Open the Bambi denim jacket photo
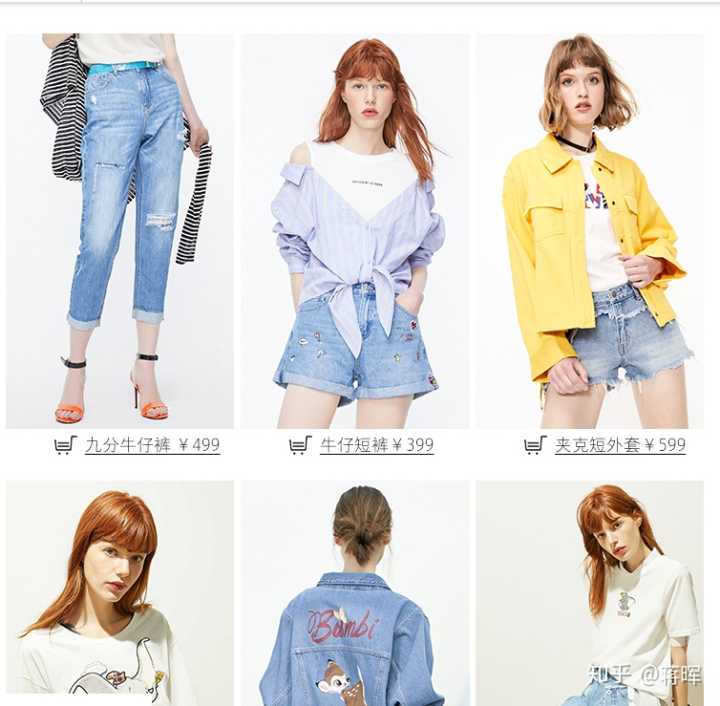Image resolution: width=720 pixels, height=706 pixels. (x=355, y=593)
